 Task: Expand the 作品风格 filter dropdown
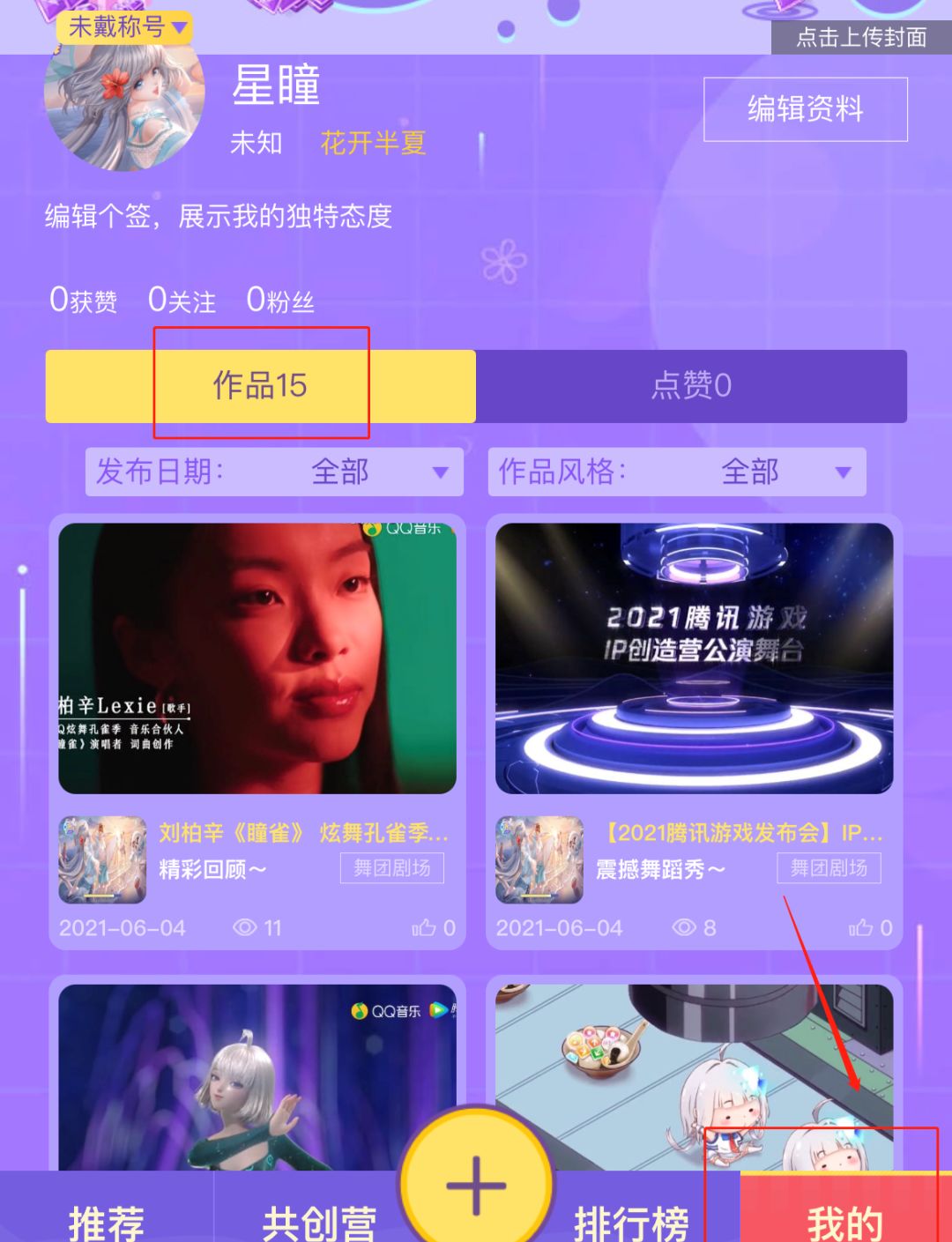tap(677, 472)
